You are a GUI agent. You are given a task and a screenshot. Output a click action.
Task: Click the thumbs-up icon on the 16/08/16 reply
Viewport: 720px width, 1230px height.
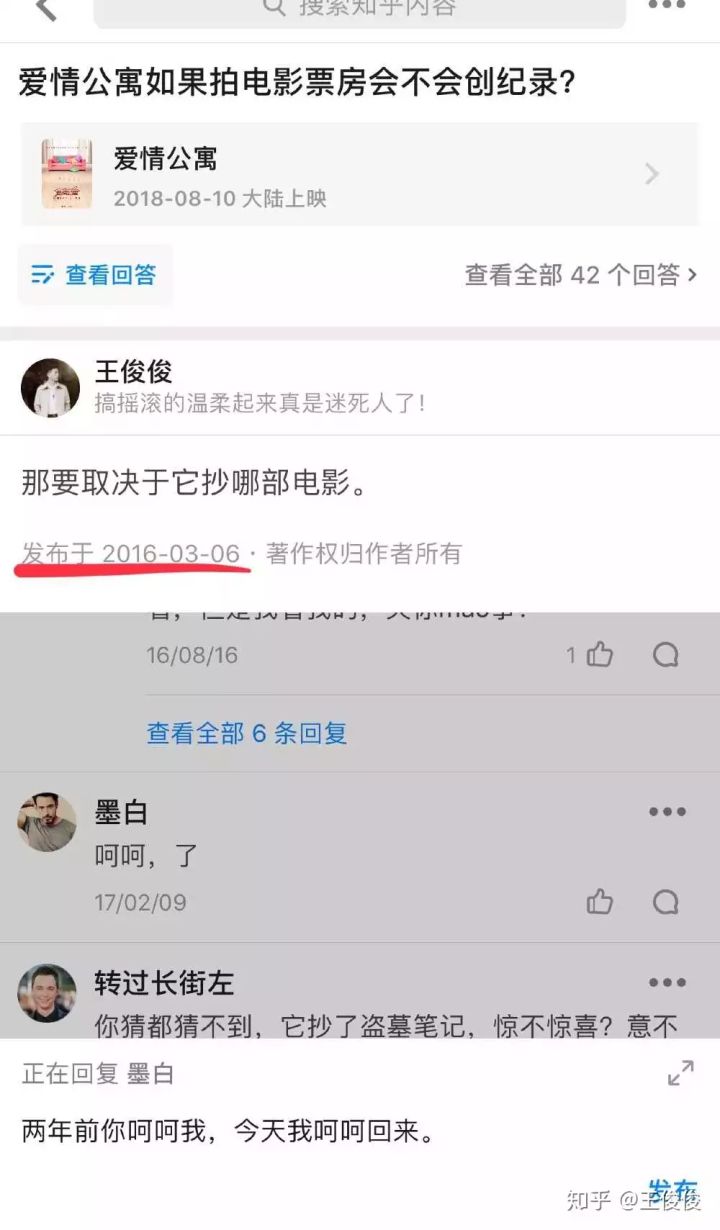click(x=599, y=655)
